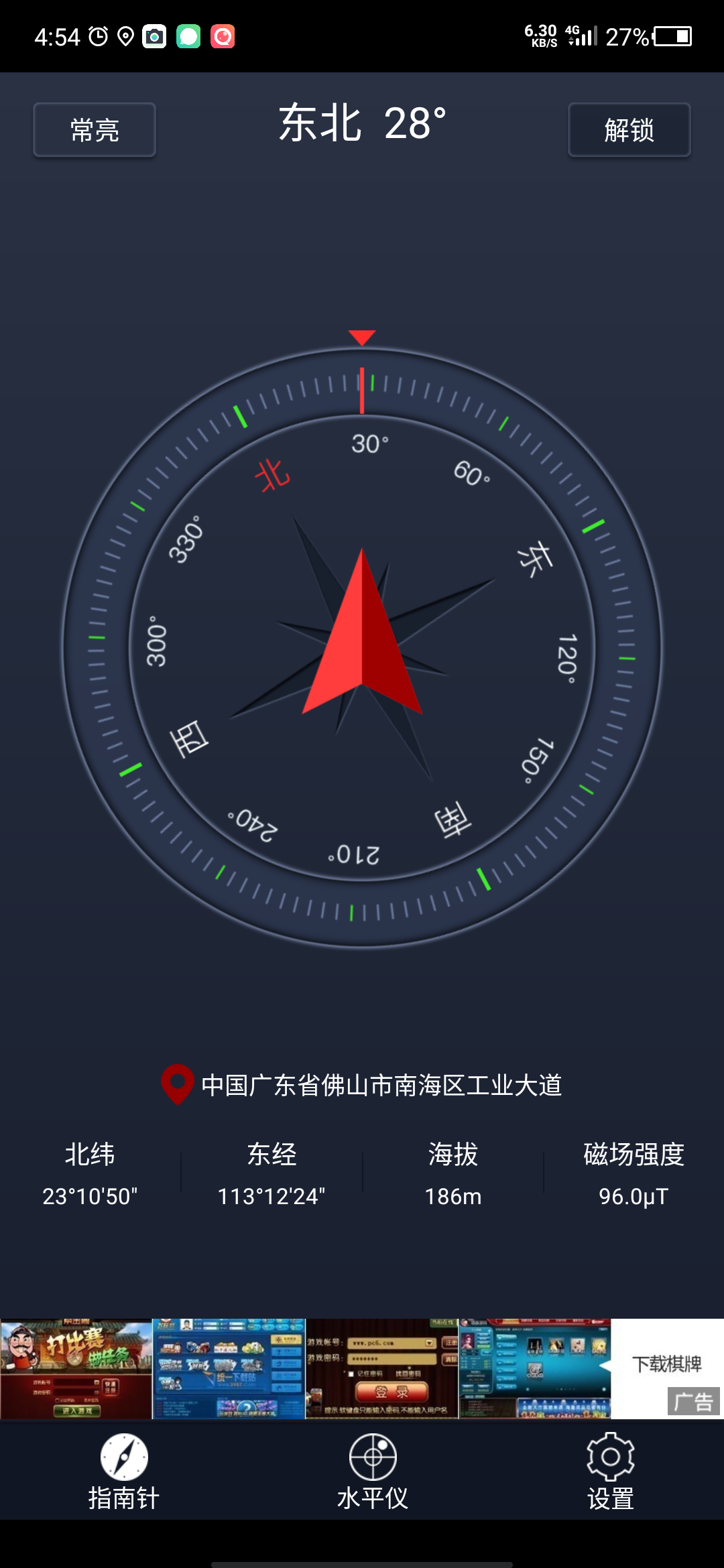Switch to the 指南针 compass tab
The height and width of the screenshot is (1568, 724).
[124, 1471]
